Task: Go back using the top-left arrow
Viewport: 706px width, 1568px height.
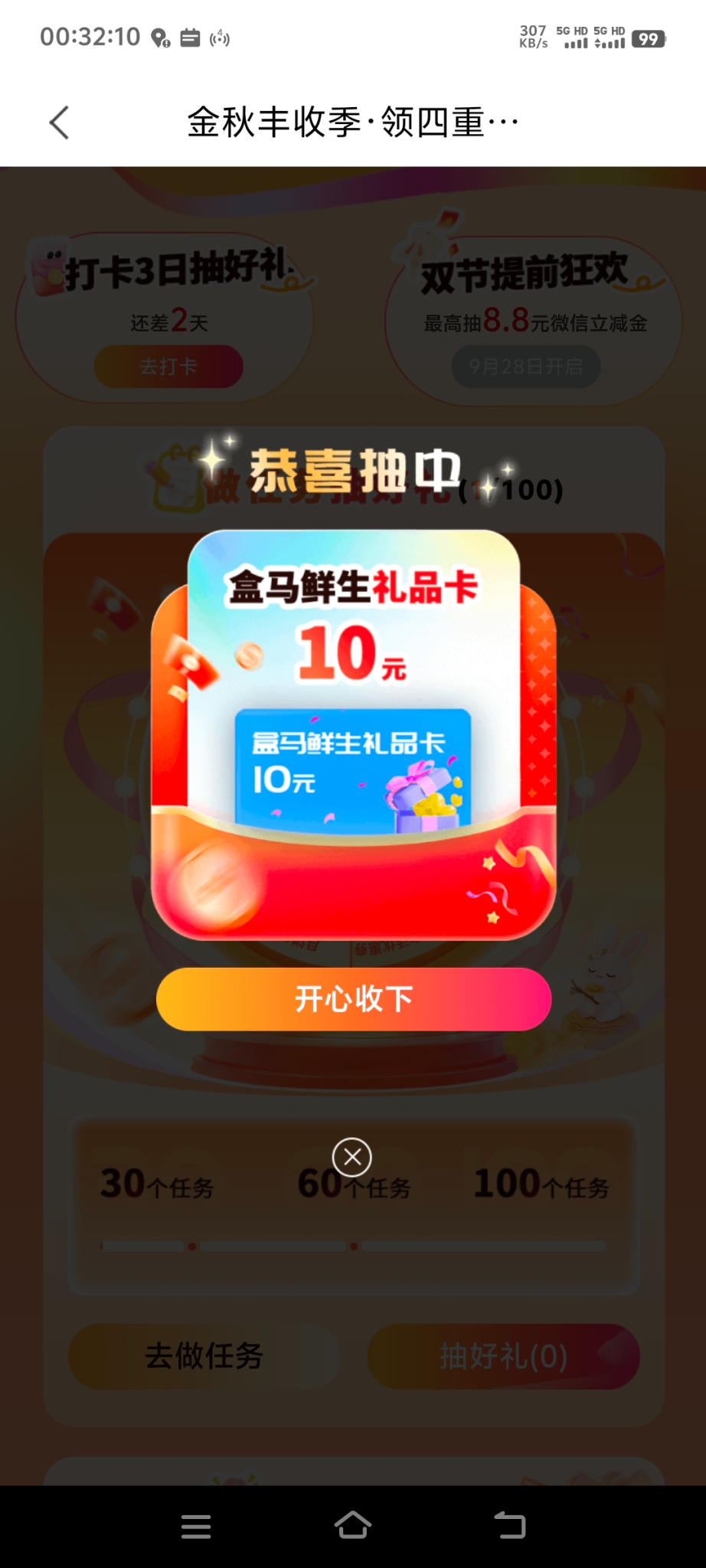Action: click(59, 122)
